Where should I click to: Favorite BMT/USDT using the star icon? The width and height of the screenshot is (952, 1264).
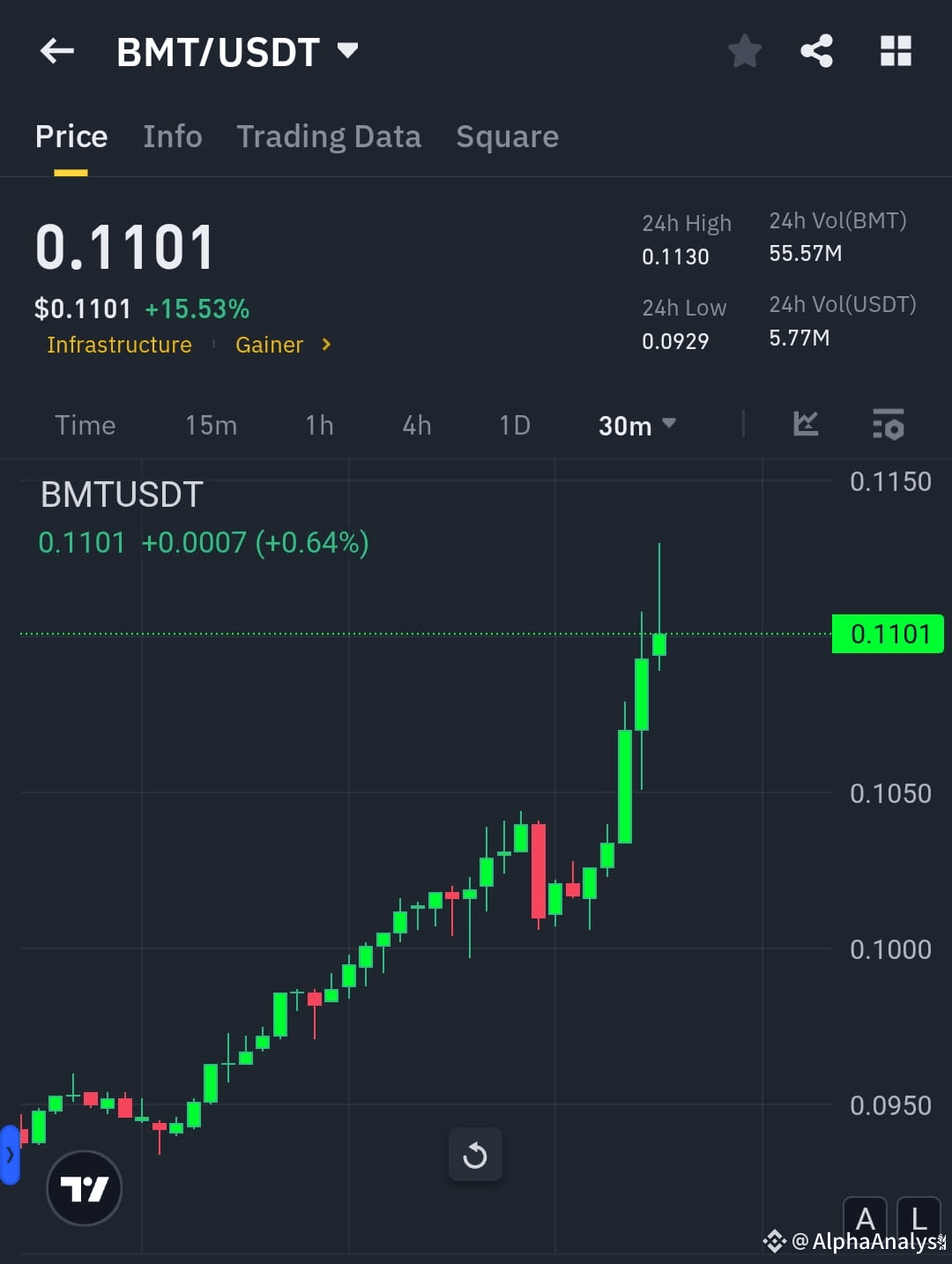click(745, 50)
